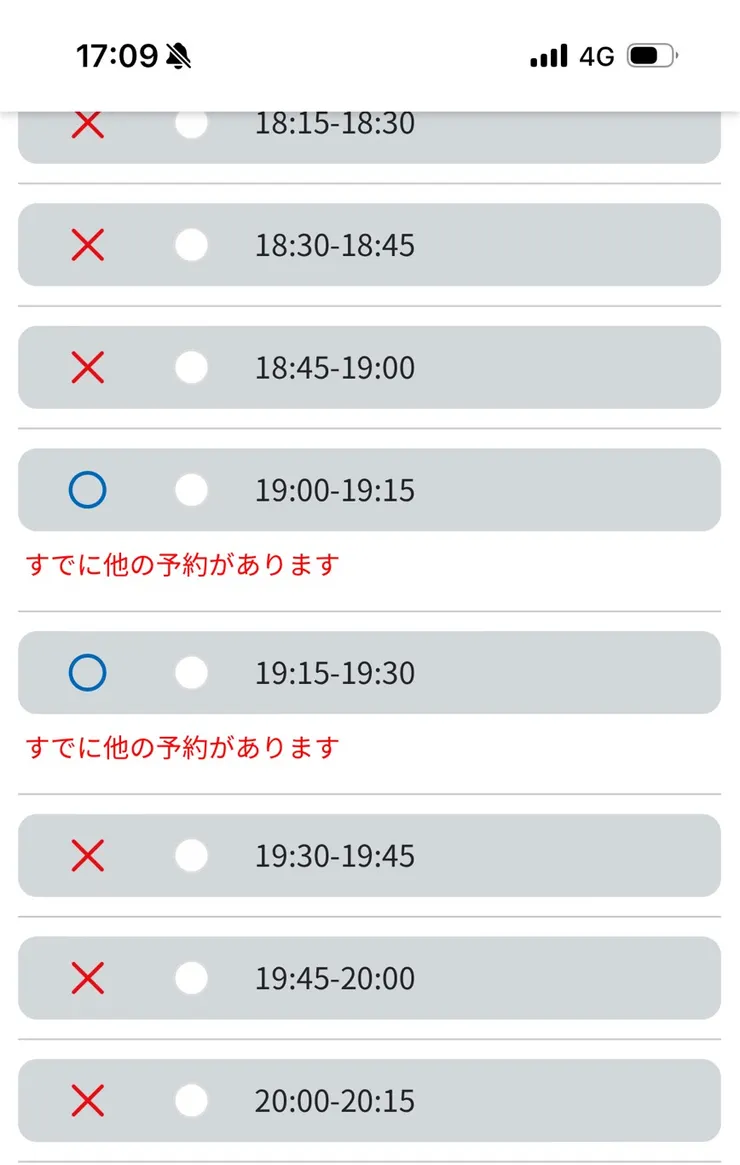The height and width of the screenshot is (1165, 740).
Task: Pick the 20:00-20:15 time slot
Action: [x=191, y=1101]
